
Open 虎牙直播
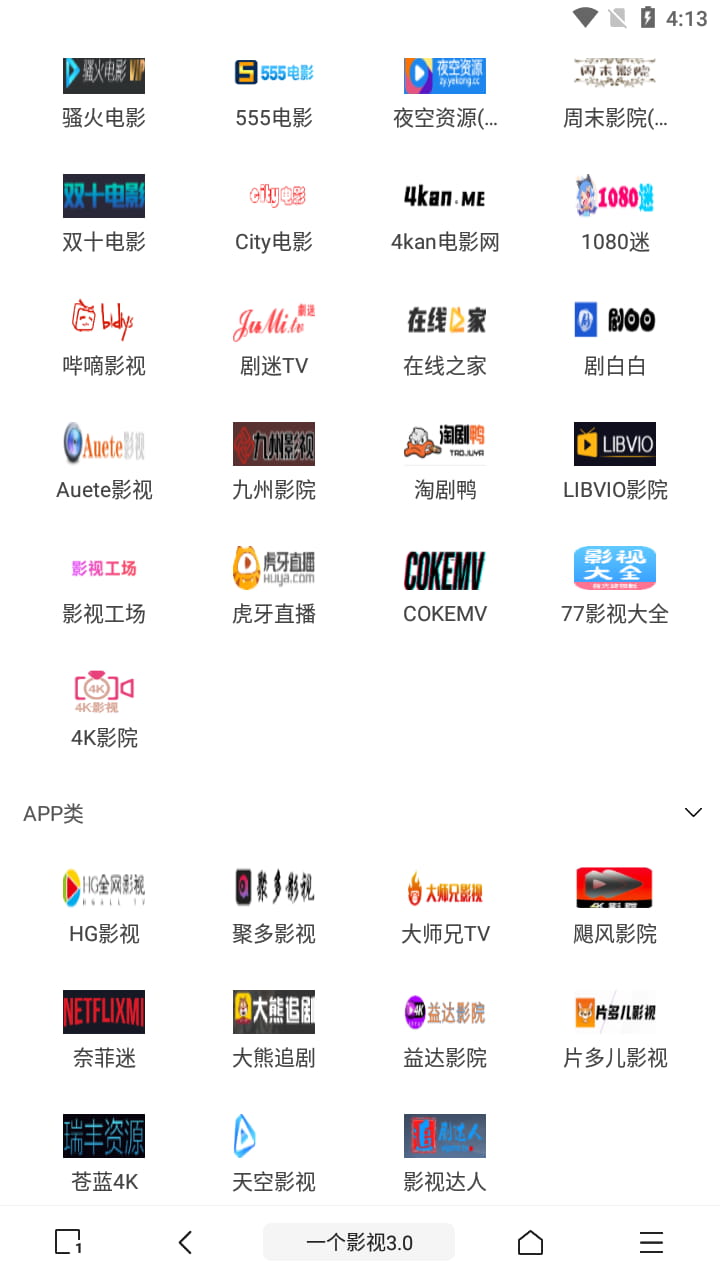point(274,585)
